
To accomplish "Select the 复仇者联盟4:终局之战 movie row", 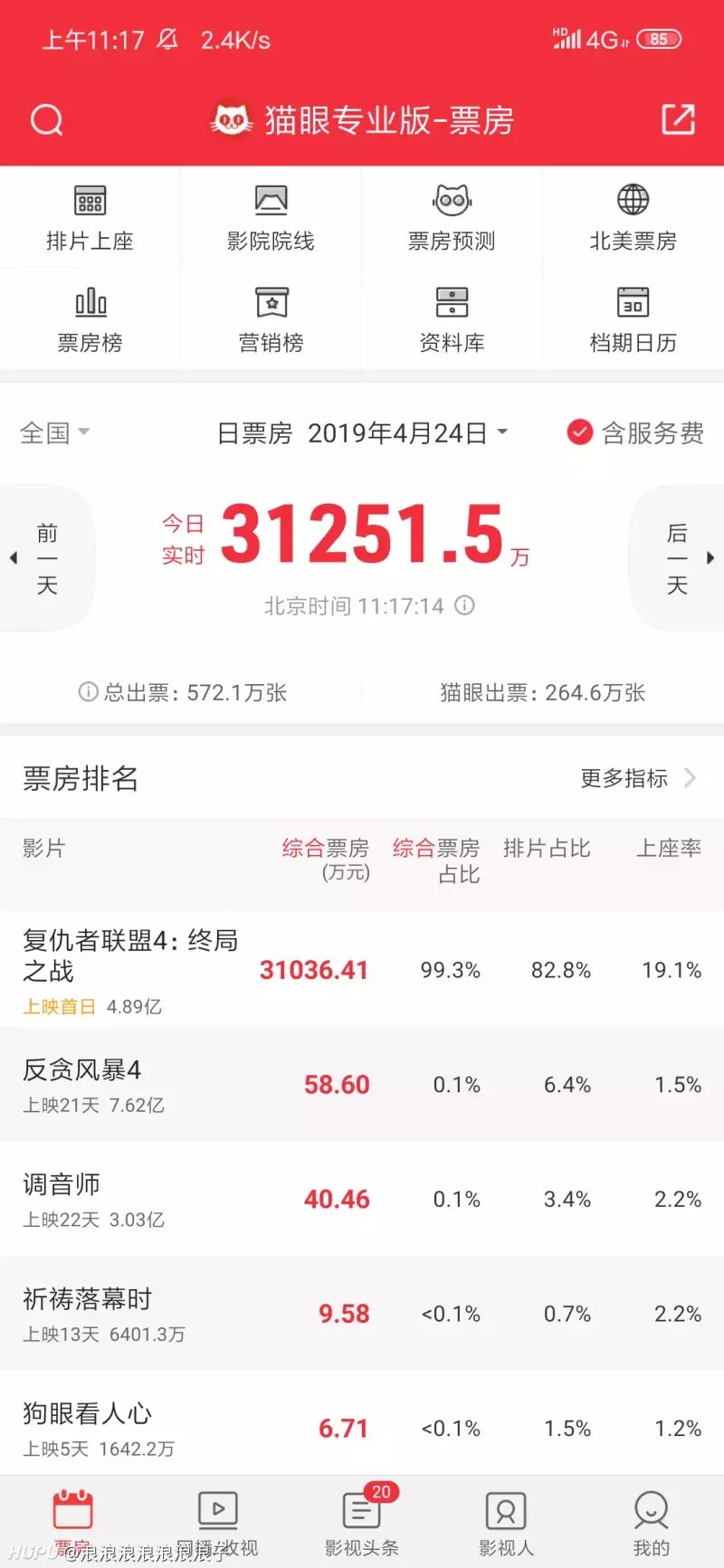I will point(362,970).
